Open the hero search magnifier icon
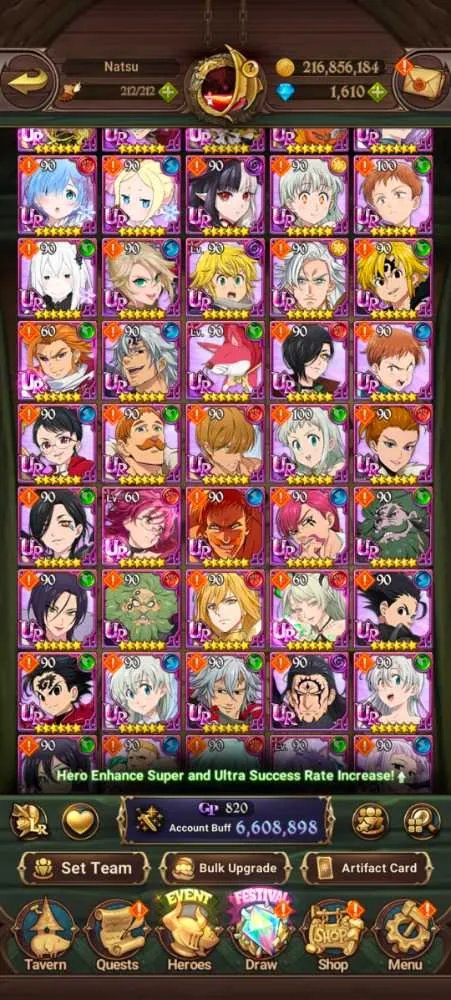 click(422, 820)
